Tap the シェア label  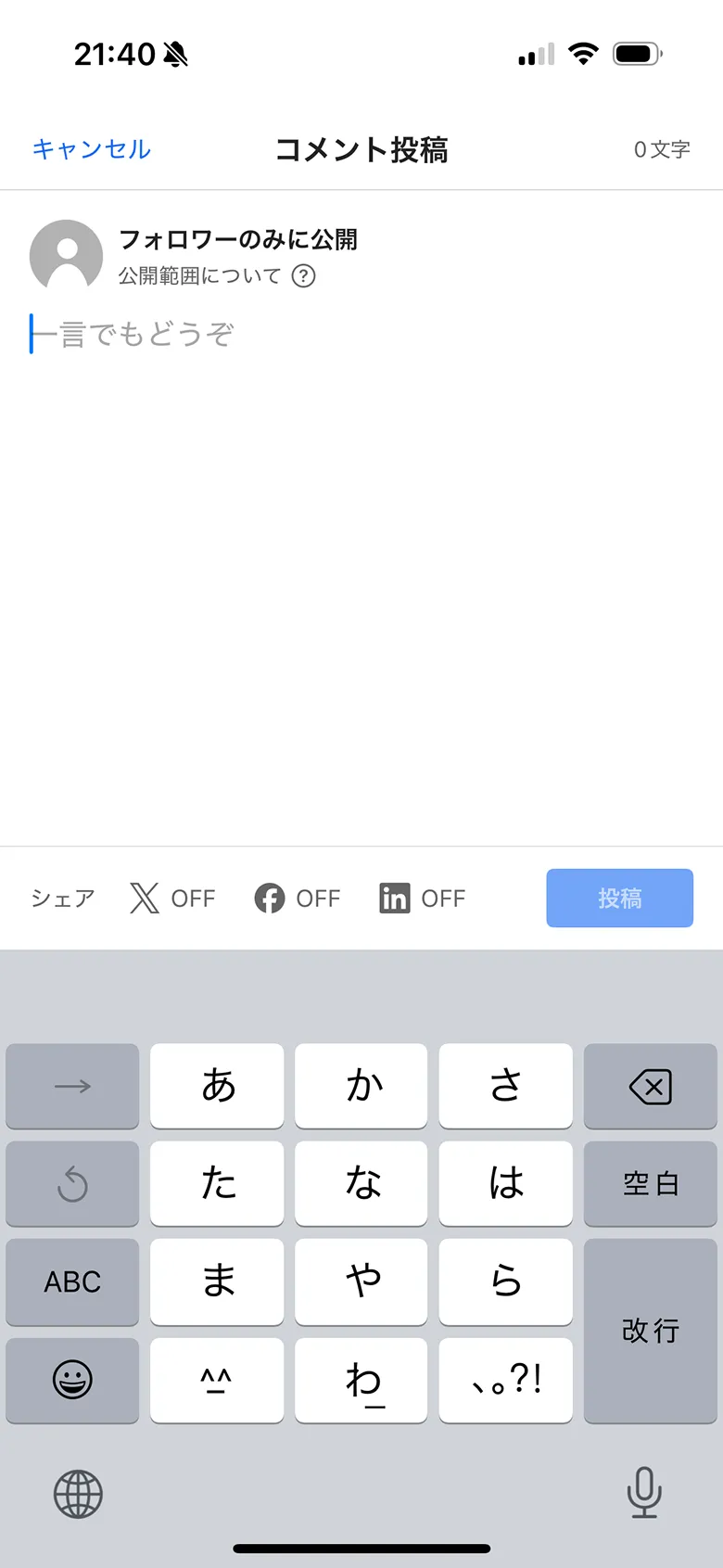[61, 898]
